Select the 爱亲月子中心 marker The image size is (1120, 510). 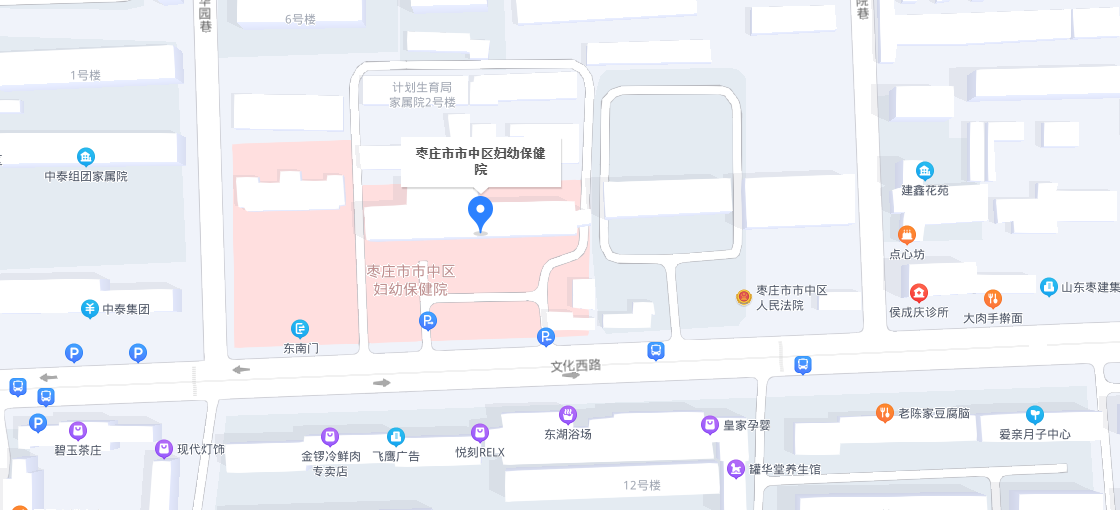pyautogui.click(x=1035, y=414)
